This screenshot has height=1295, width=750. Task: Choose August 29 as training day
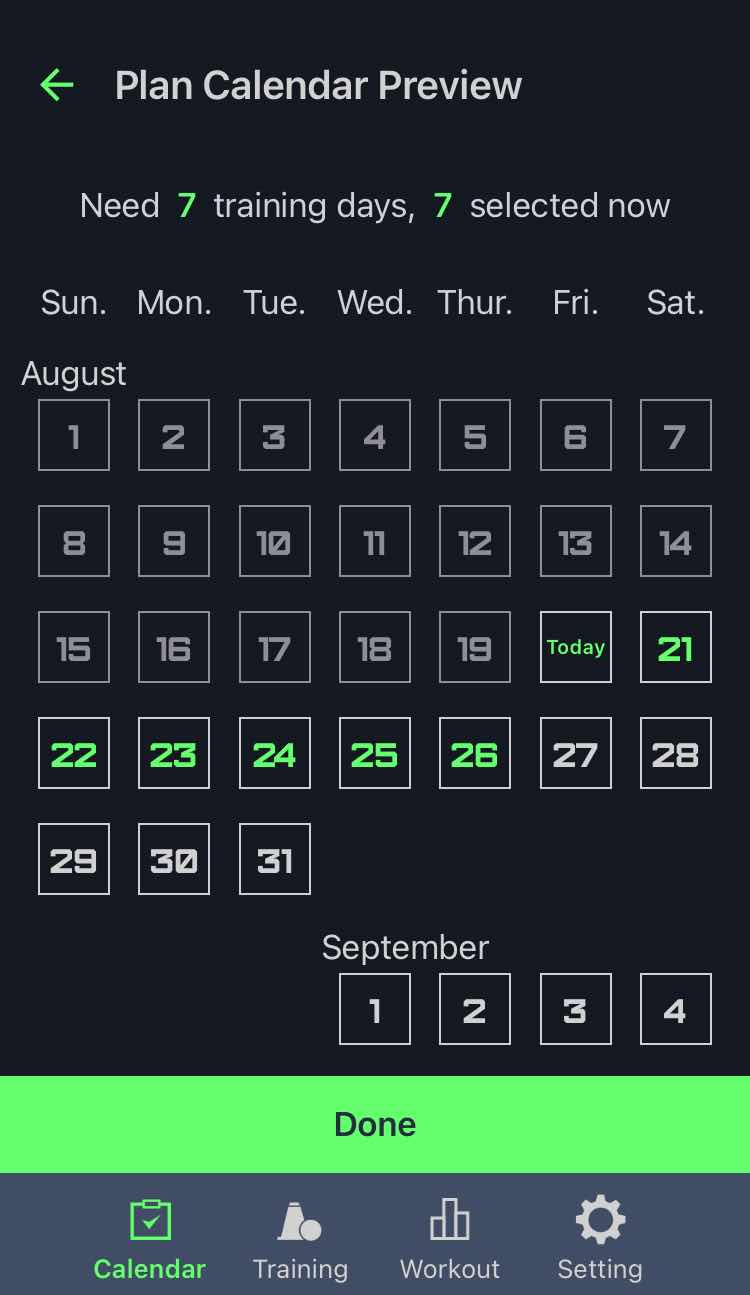(x=74, y=859)
